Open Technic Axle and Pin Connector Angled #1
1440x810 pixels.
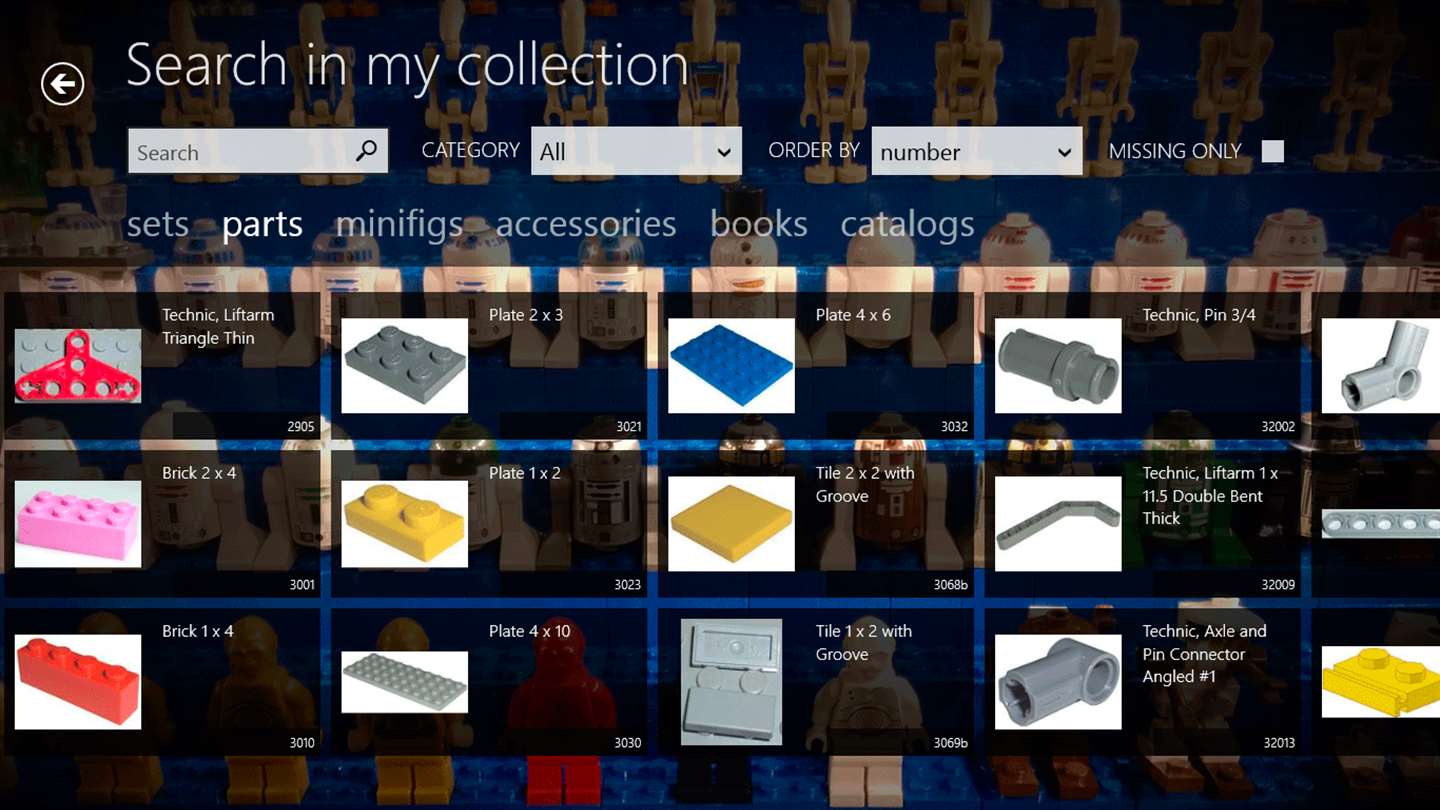pyautogui.click(x=1142, y=681)
